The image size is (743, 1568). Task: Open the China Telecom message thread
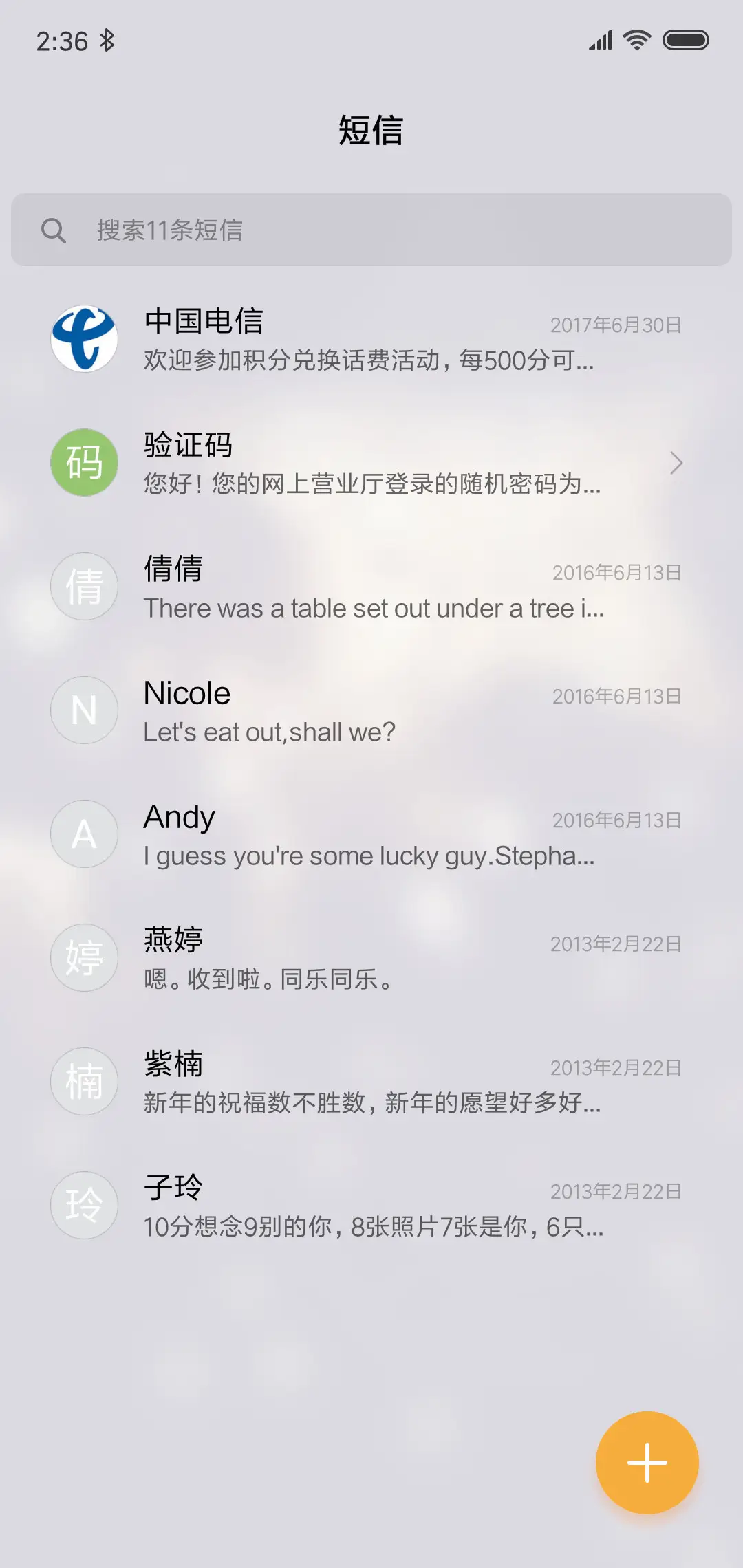pyautogui.click(x=371, y=338)
